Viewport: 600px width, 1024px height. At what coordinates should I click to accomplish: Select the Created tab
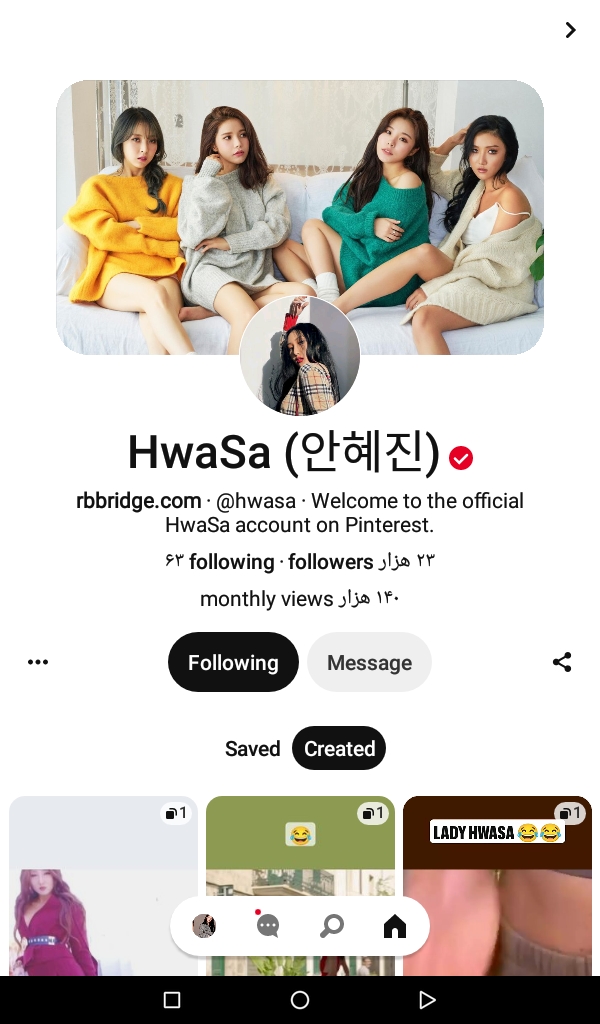coord(339,748)
